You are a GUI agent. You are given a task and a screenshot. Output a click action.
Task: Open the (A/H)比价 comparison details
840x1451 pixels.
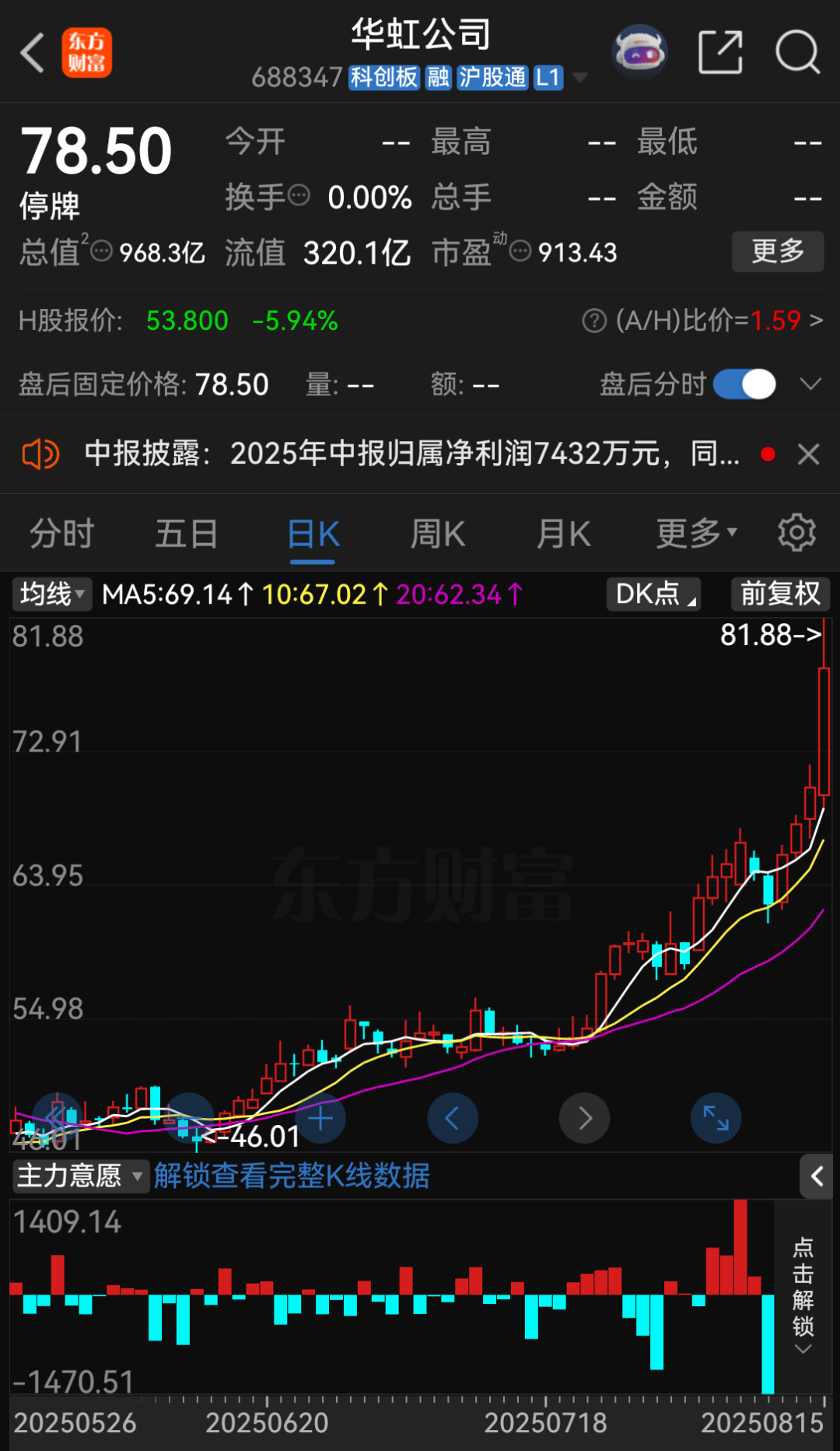pos(704,321)
